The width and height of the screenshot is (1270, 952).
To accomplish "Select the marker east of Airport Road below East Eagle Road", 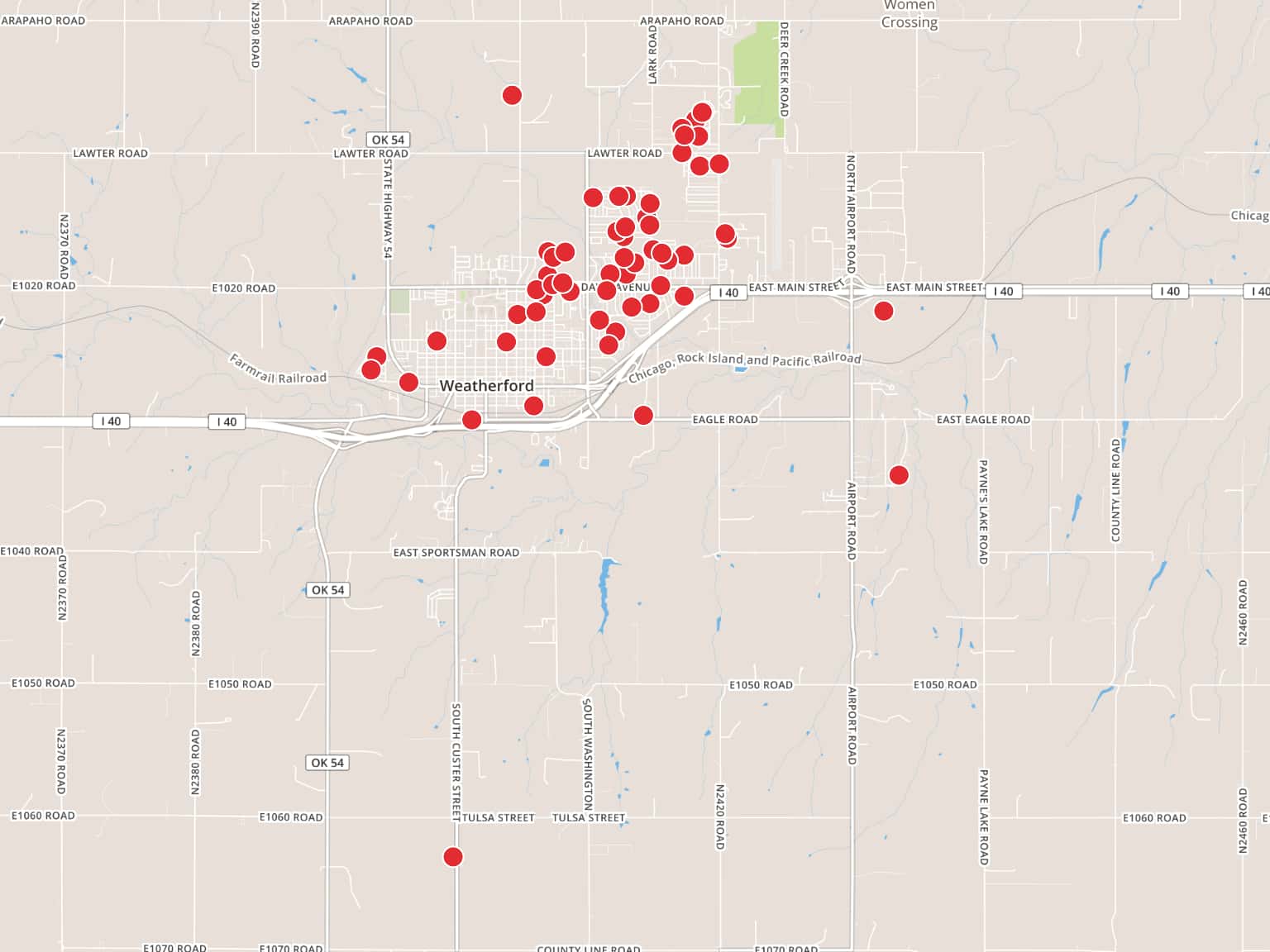I will pyautogui.click(x=899, y=475).
